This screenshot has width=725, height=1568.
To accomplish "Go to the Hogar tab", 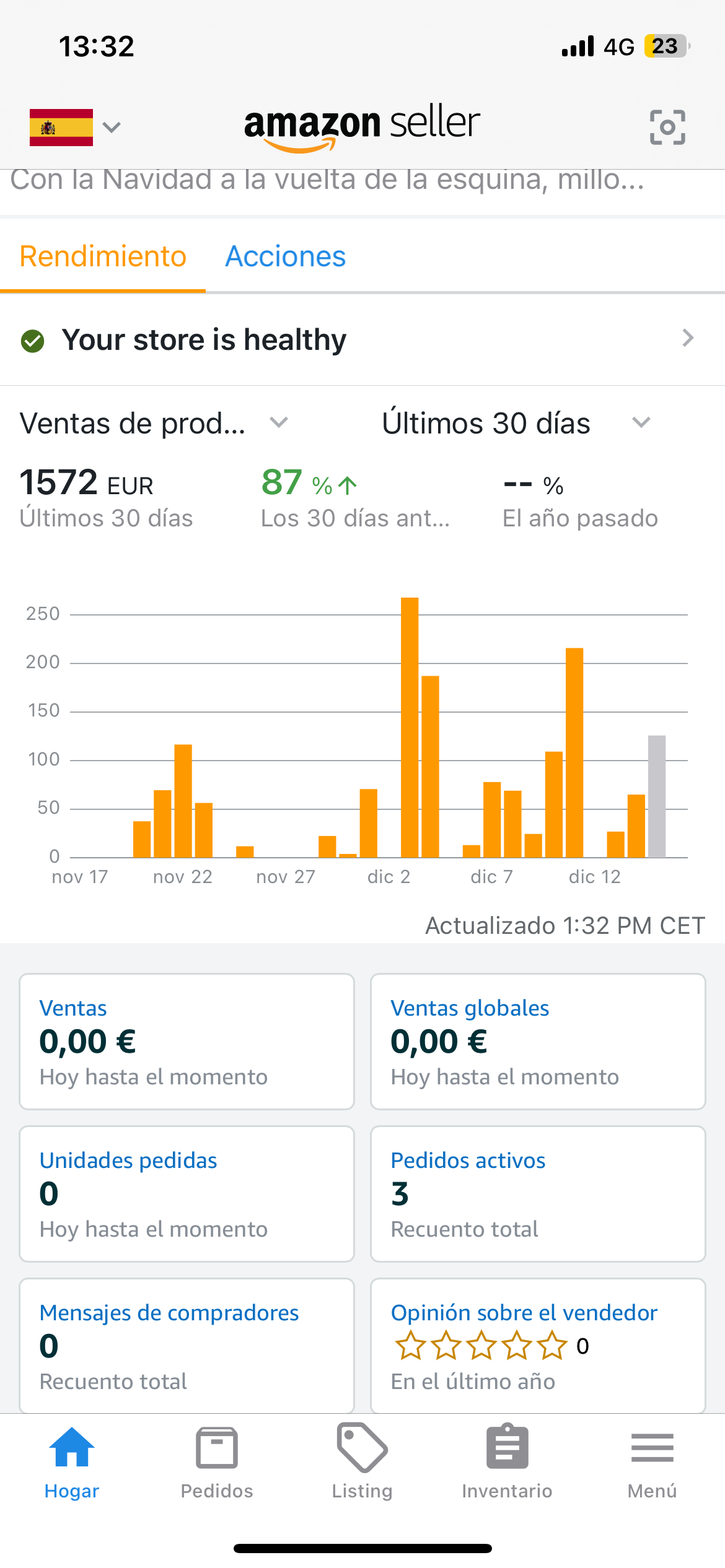I will [72, 1463].
